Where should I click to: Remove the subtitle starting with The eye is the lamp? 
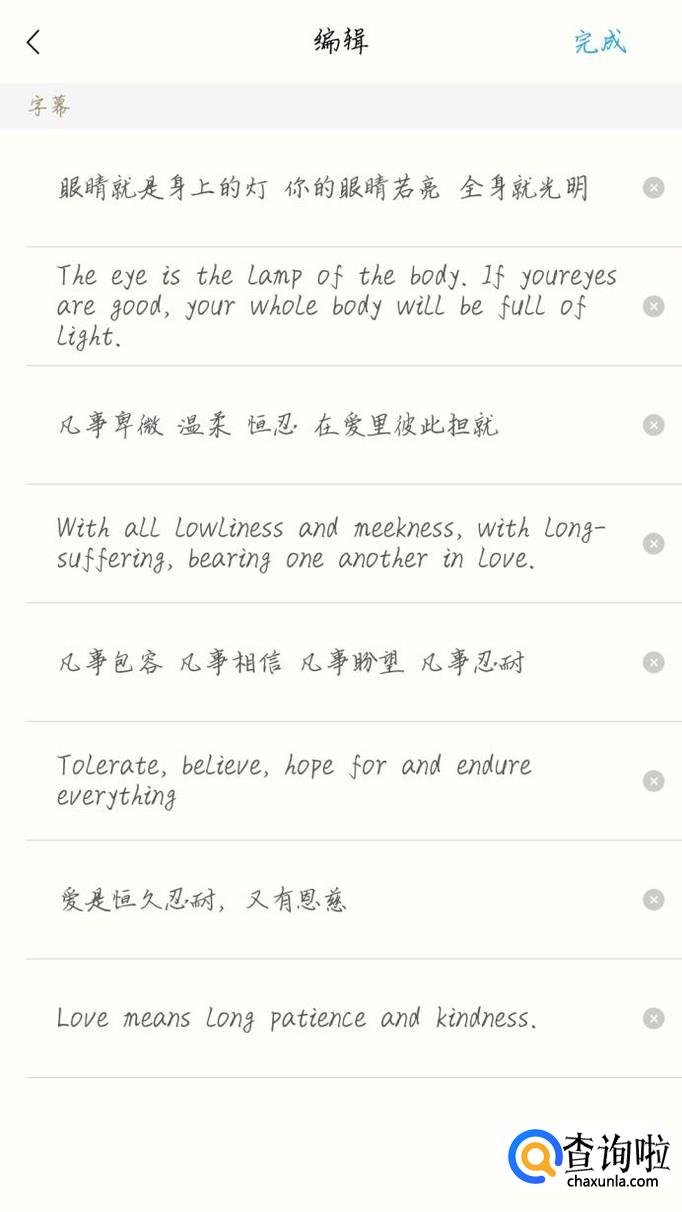point(653,306)
